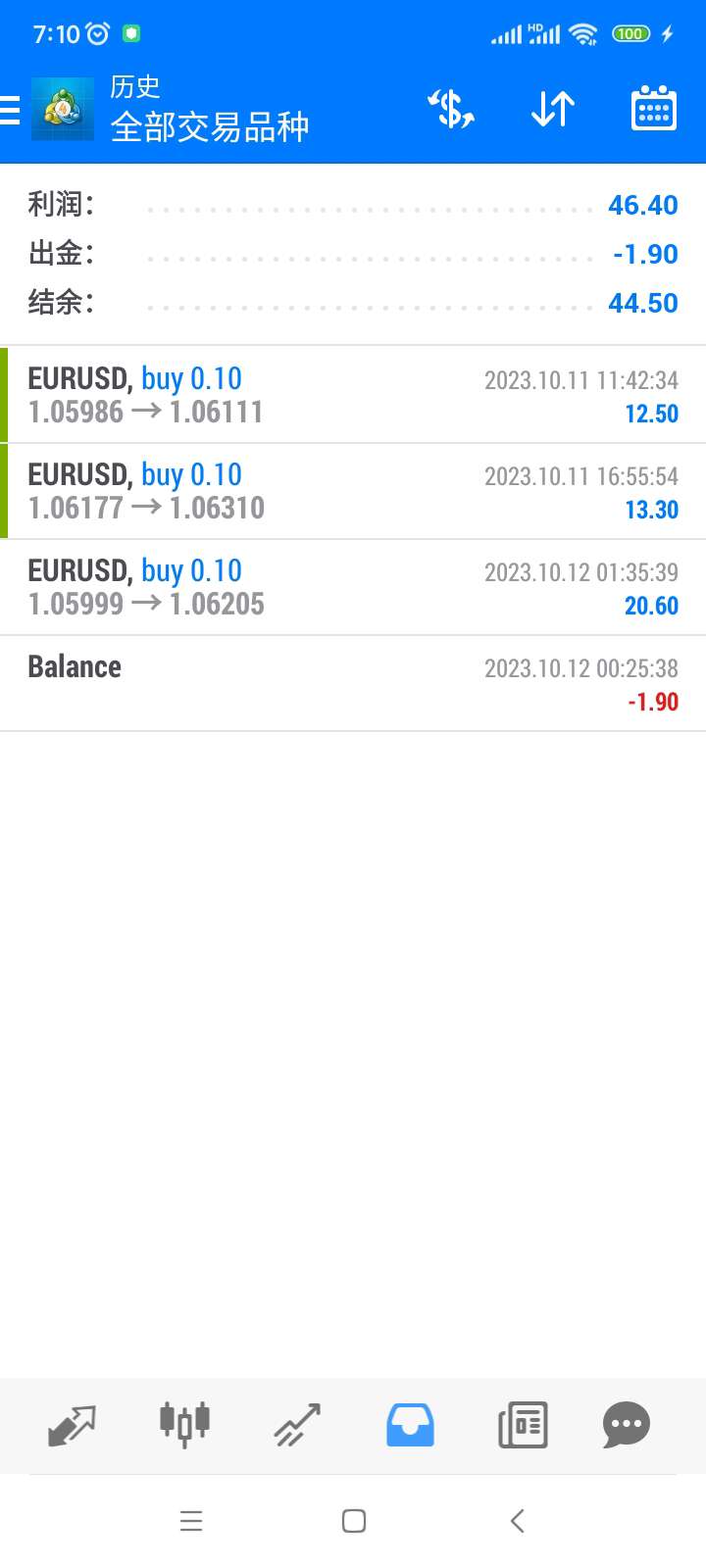Open the news tab
The image size is (706, 1568).
(523, 1425)
